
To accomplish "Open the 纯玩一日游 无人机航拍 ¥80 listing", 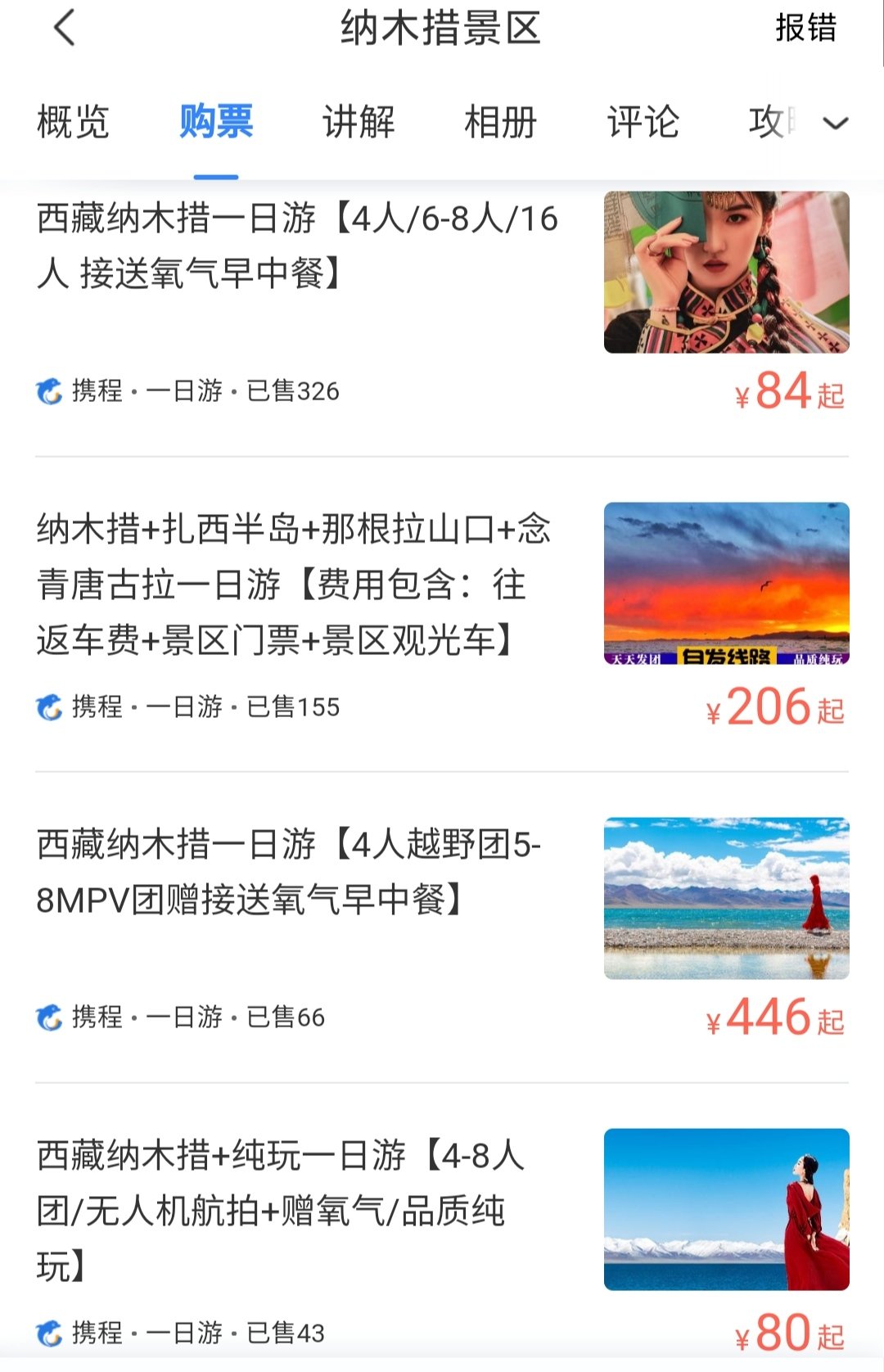I will point(280,1210).
